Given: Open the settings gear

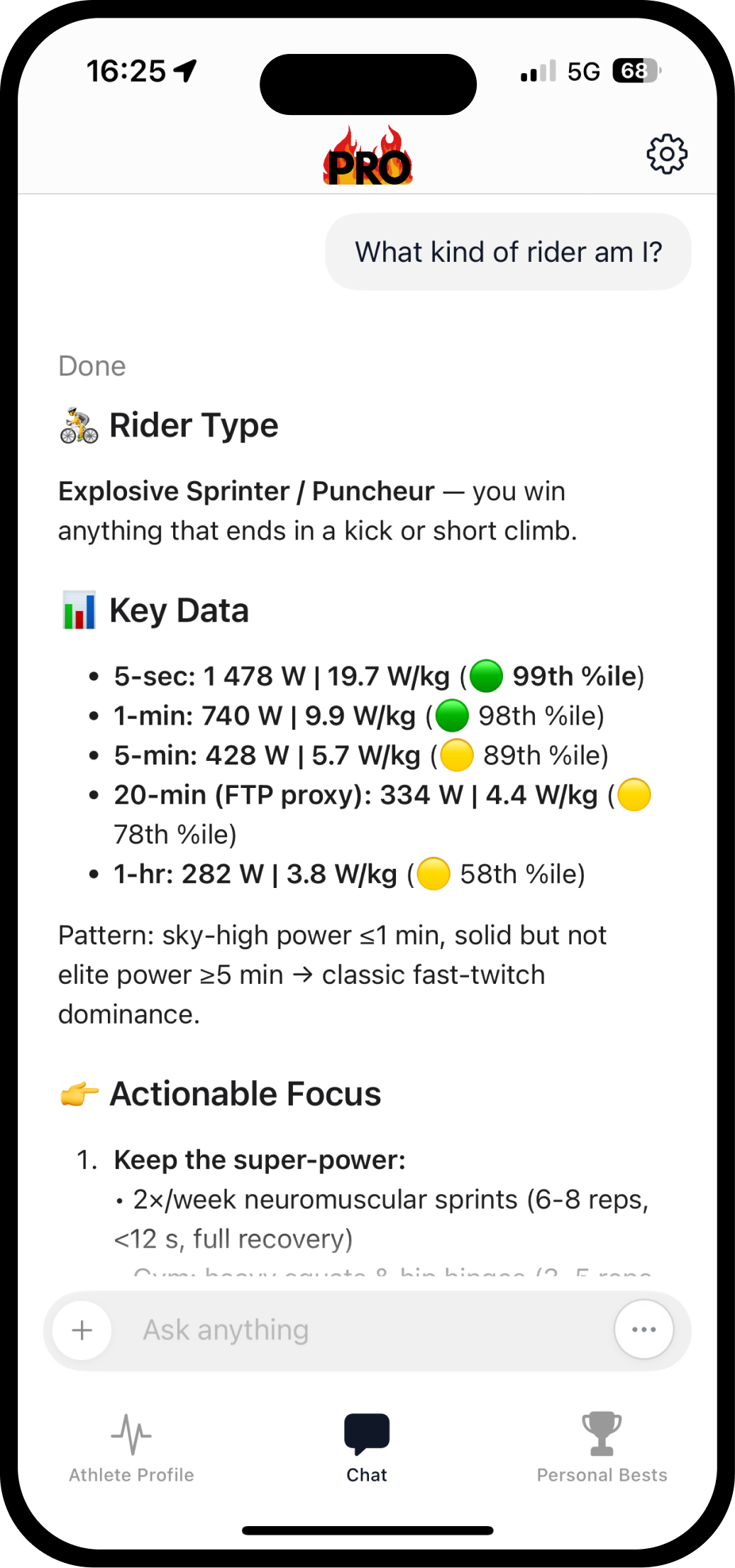Looking at the screenshot, I should [667, 154].
